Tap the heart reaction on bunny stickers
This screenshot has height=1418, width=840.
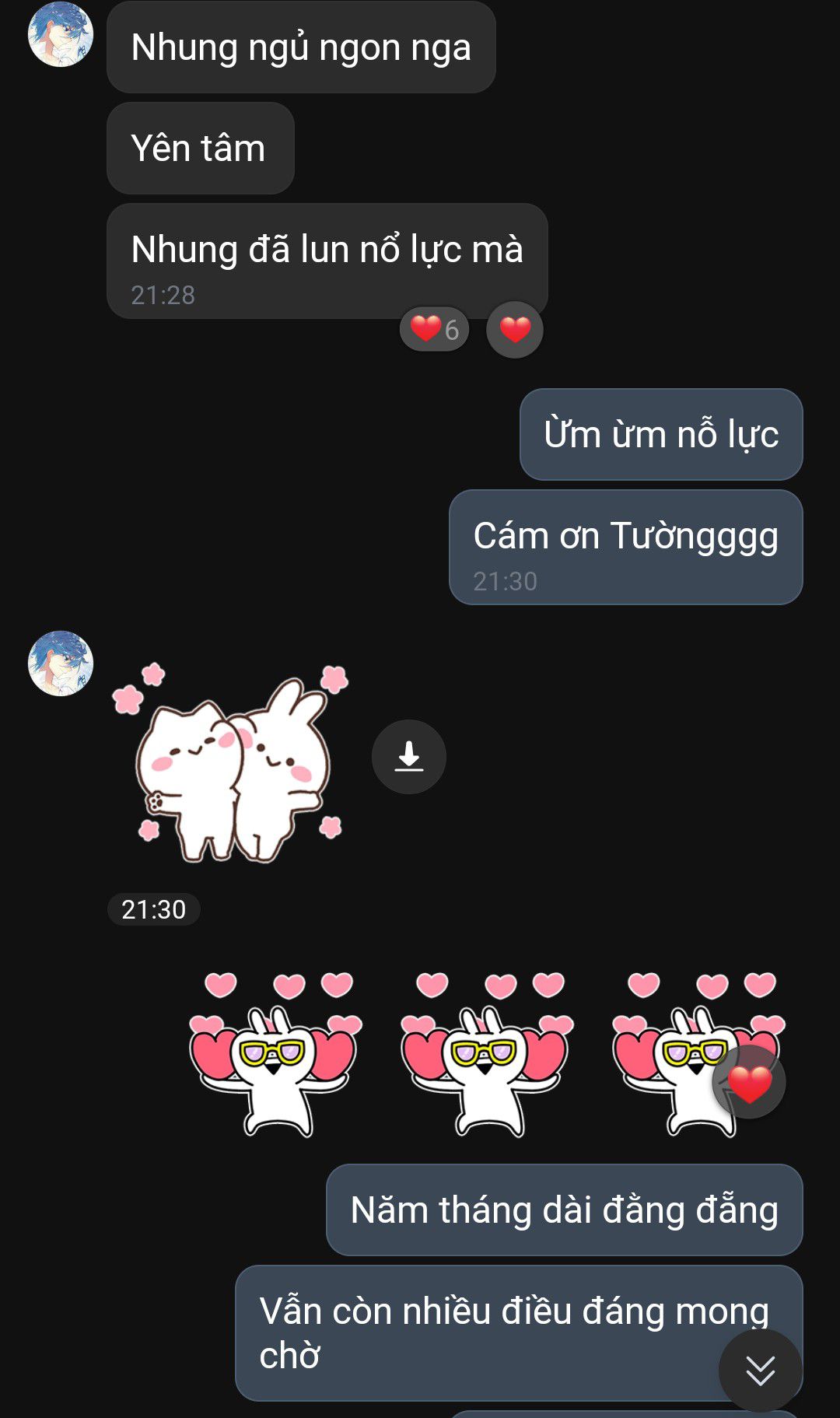749,1083
